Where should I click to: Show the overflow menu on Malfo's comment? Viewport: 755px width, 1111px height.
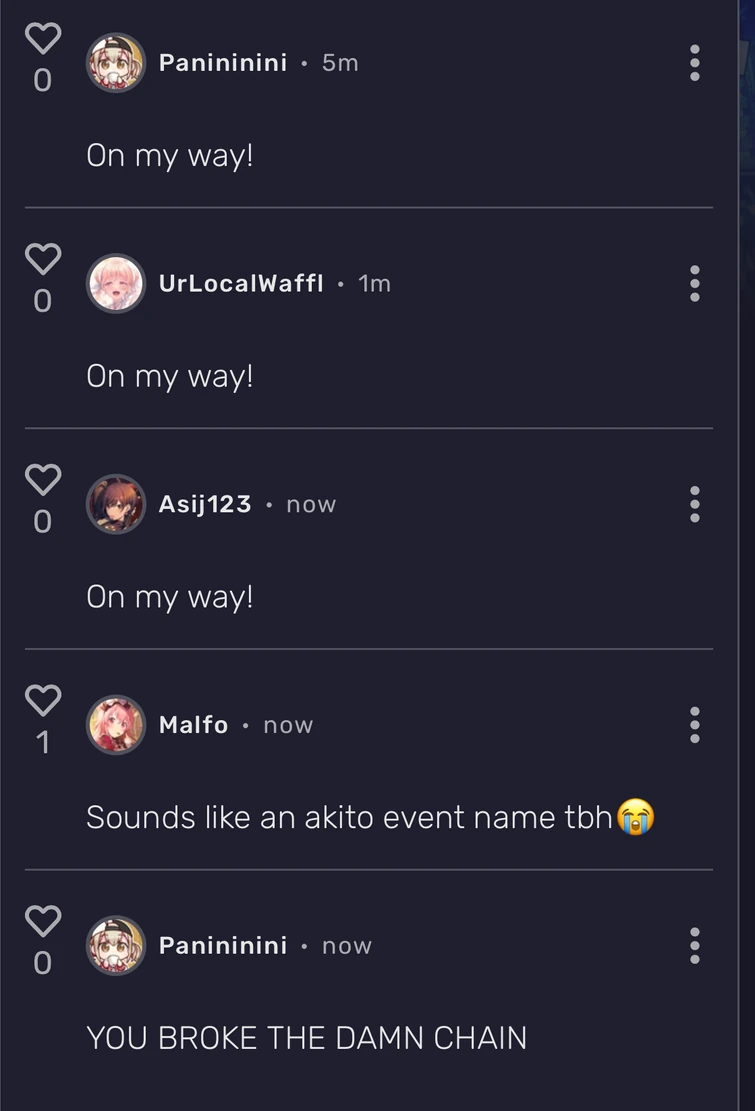694,725
